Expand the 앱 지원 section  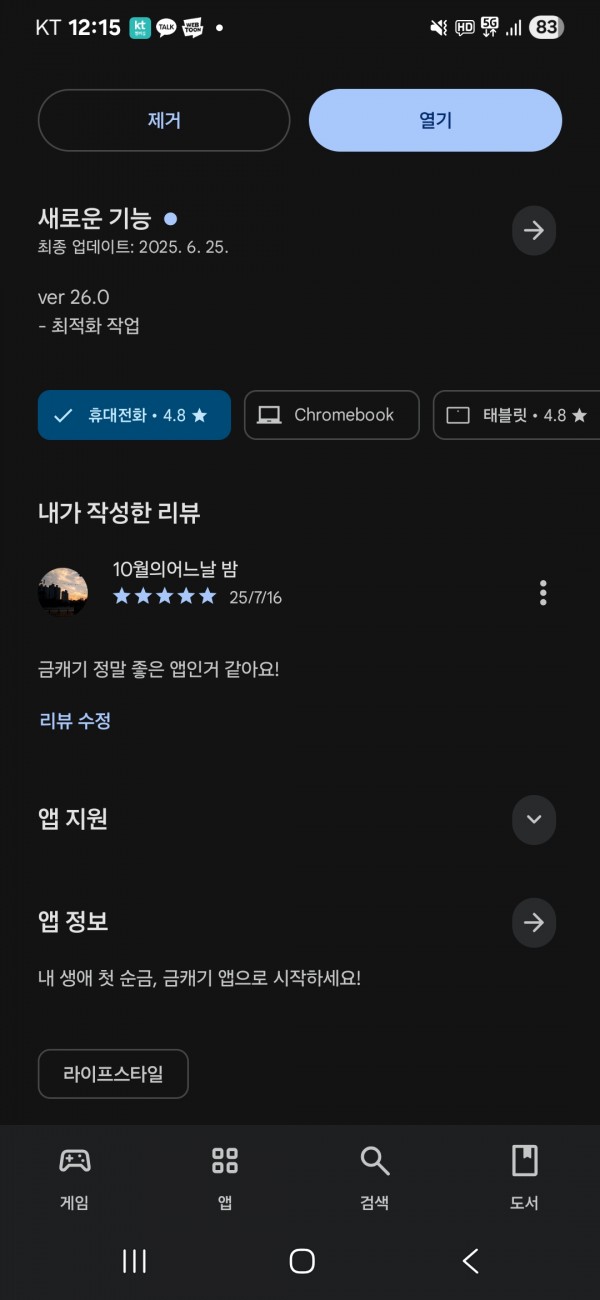tap(534, 819)
